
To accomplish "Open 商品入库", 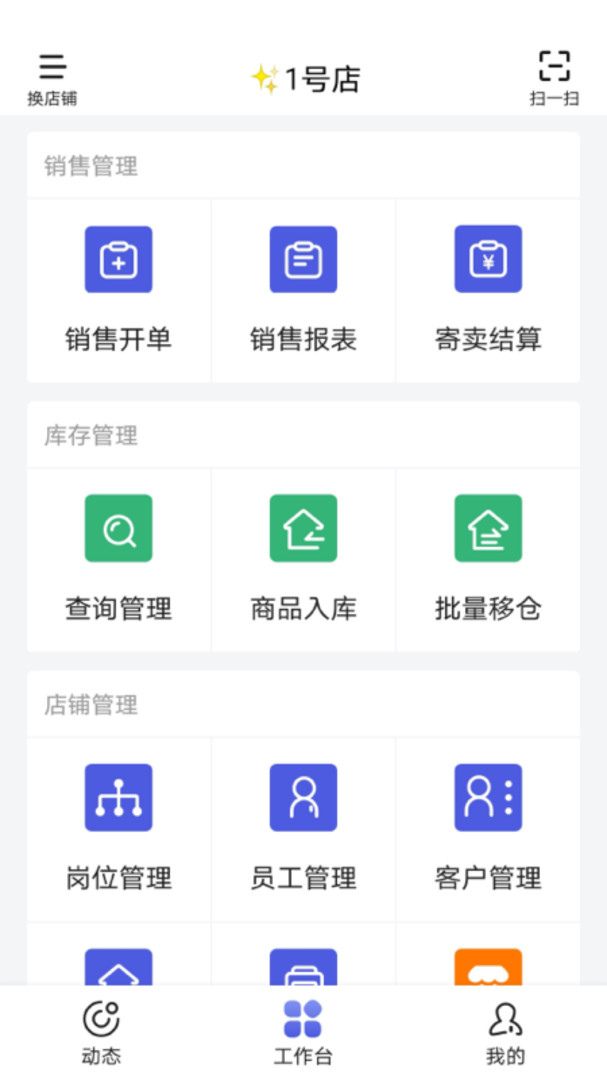I will [303, 559].
